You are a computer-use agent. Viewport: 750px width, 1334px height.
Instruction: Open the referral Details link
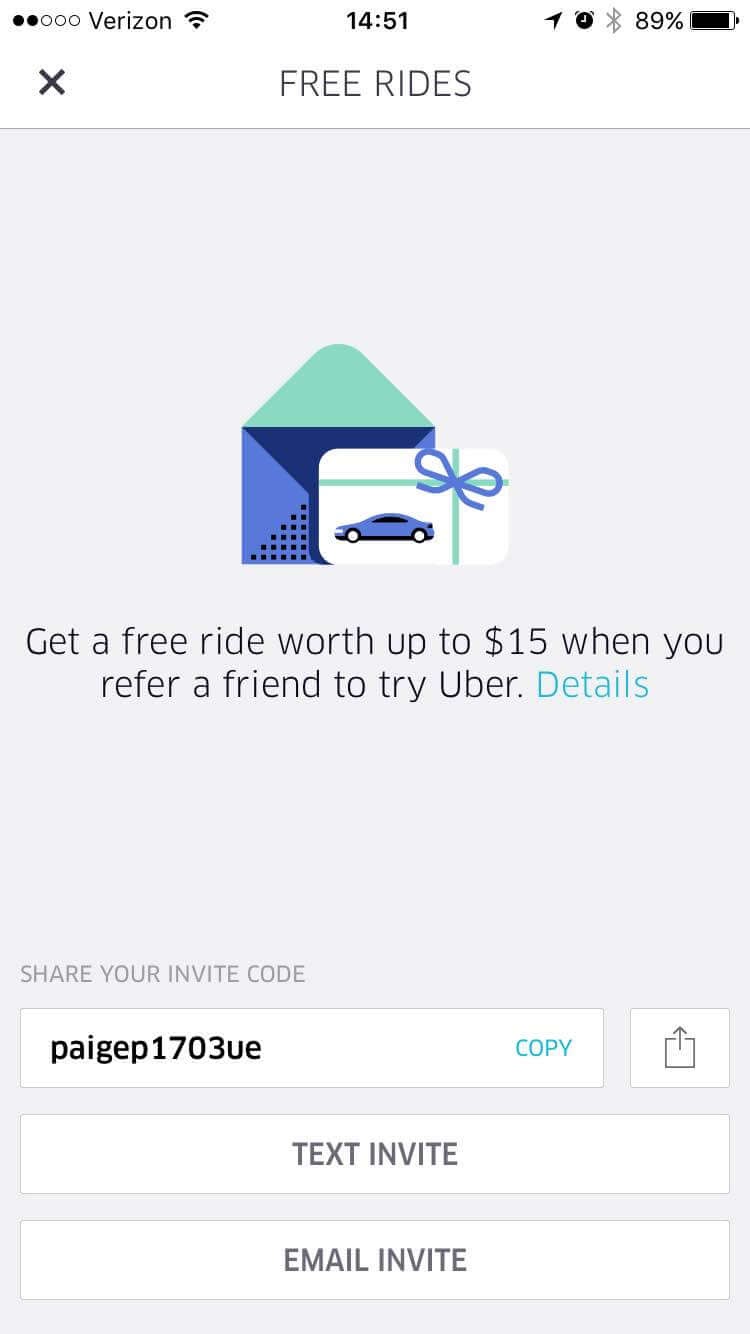(x=592, y=684)
